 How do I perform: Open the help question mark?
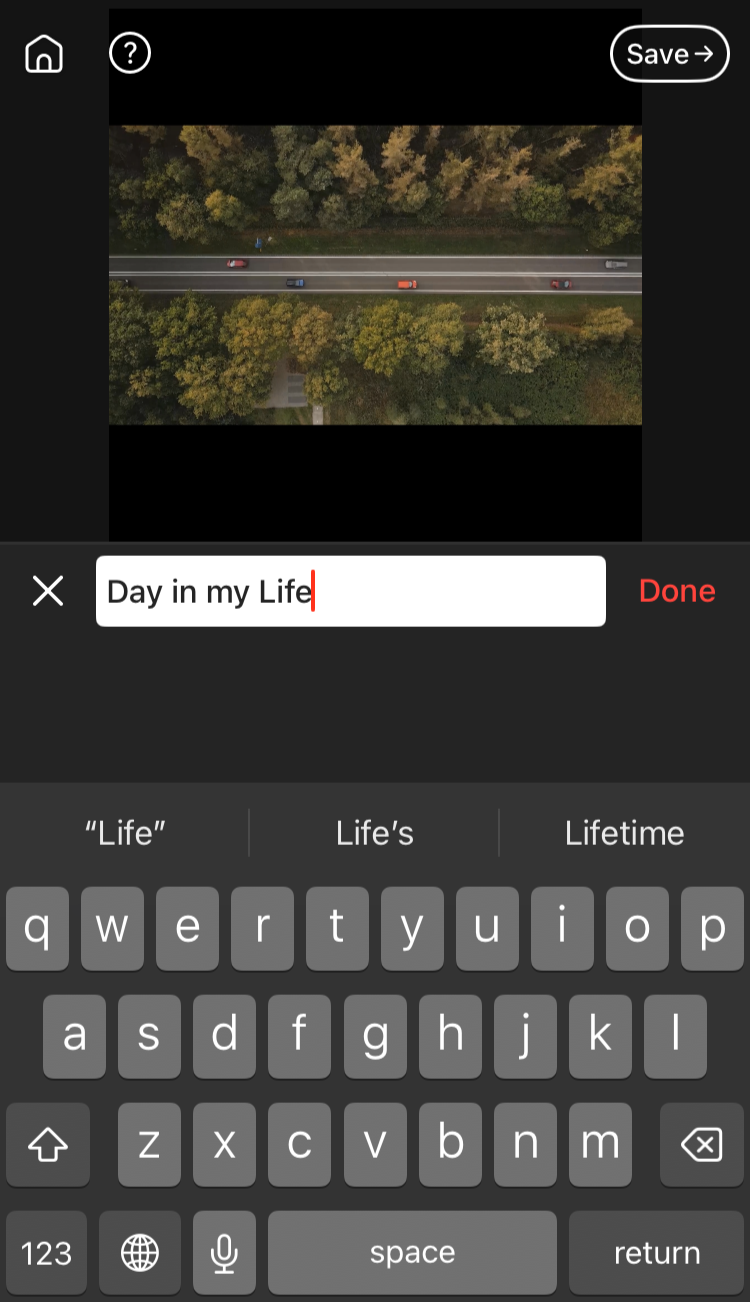(130, 53)
